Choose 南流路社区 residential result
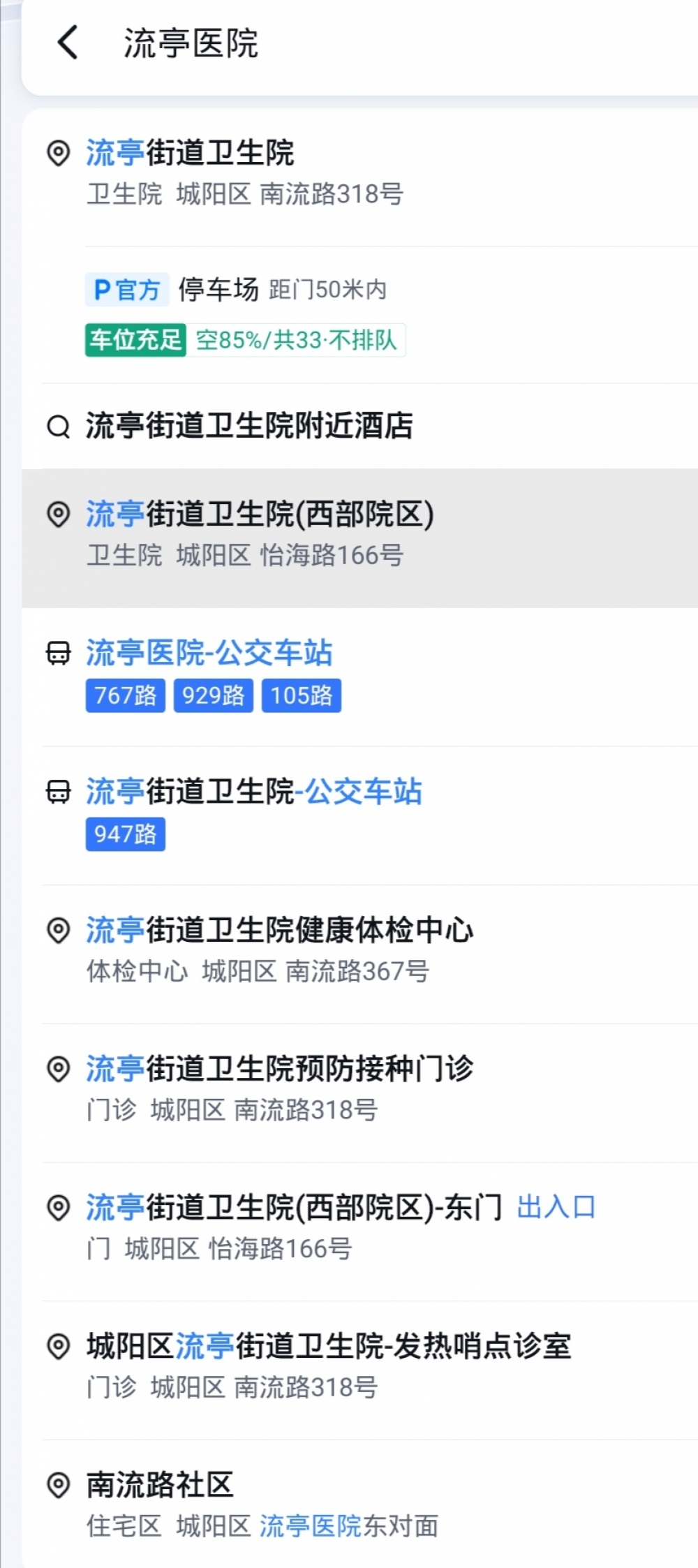The height and width of the screenshot is (1568, 698). (x=262, y=1504)
